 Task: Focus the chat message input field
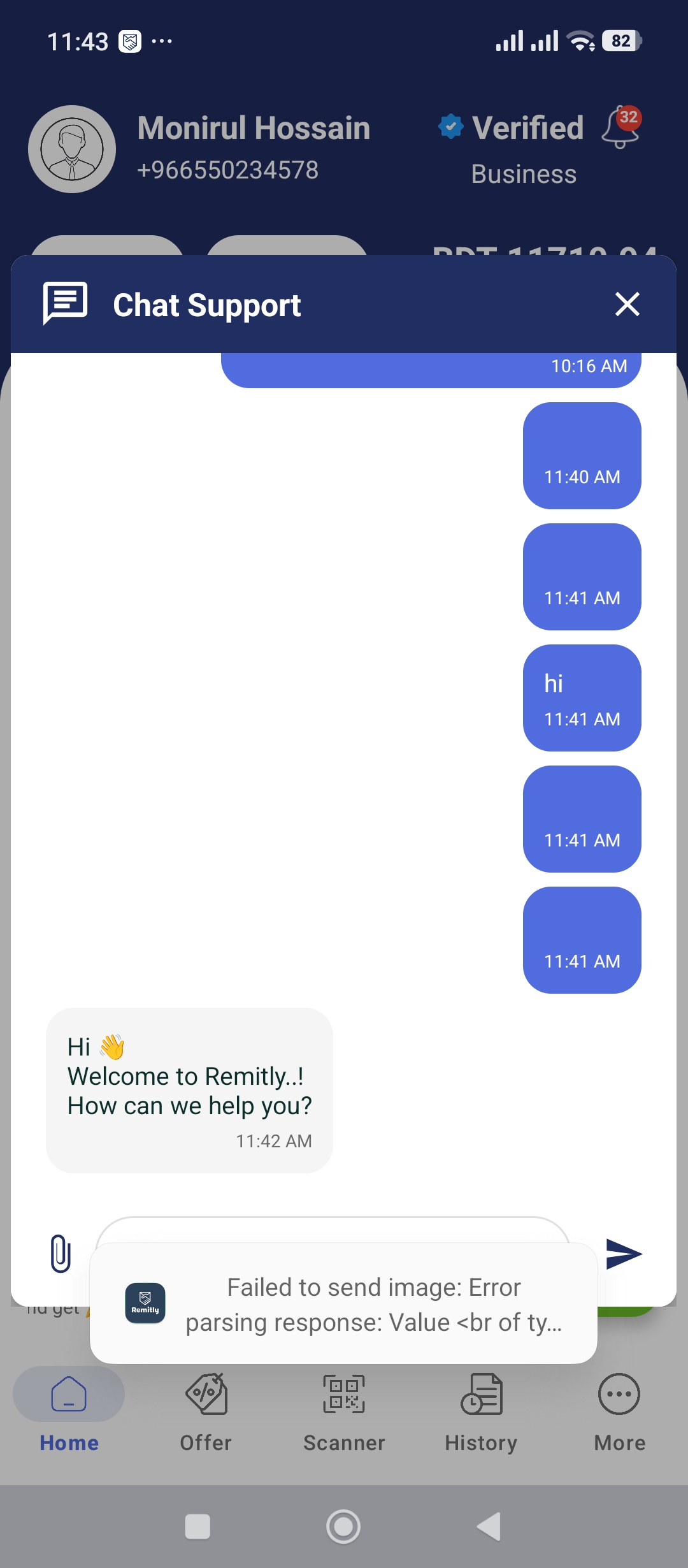click(x=331, y=1230)
